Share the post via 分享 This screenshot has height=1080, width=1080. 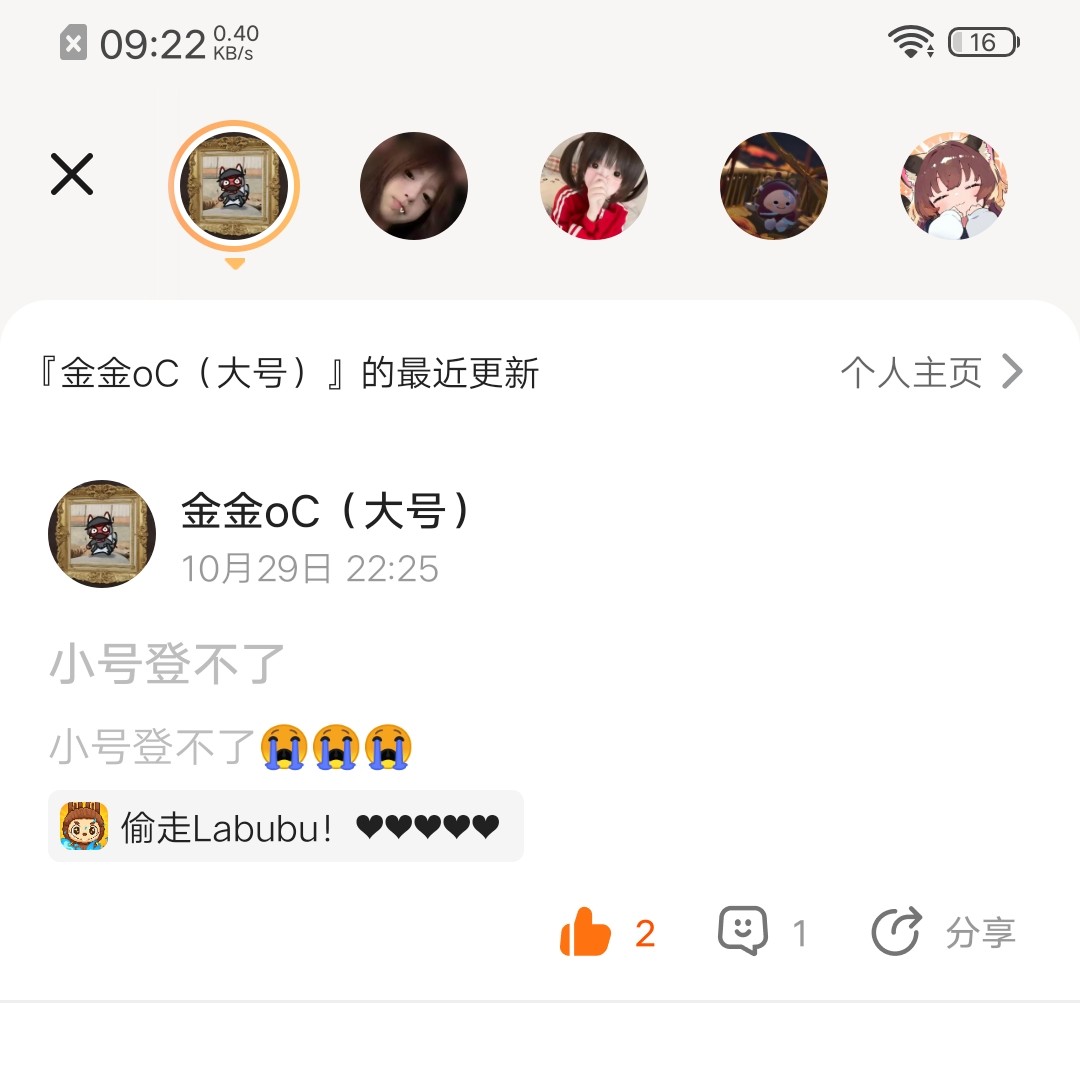click(944, 933)
